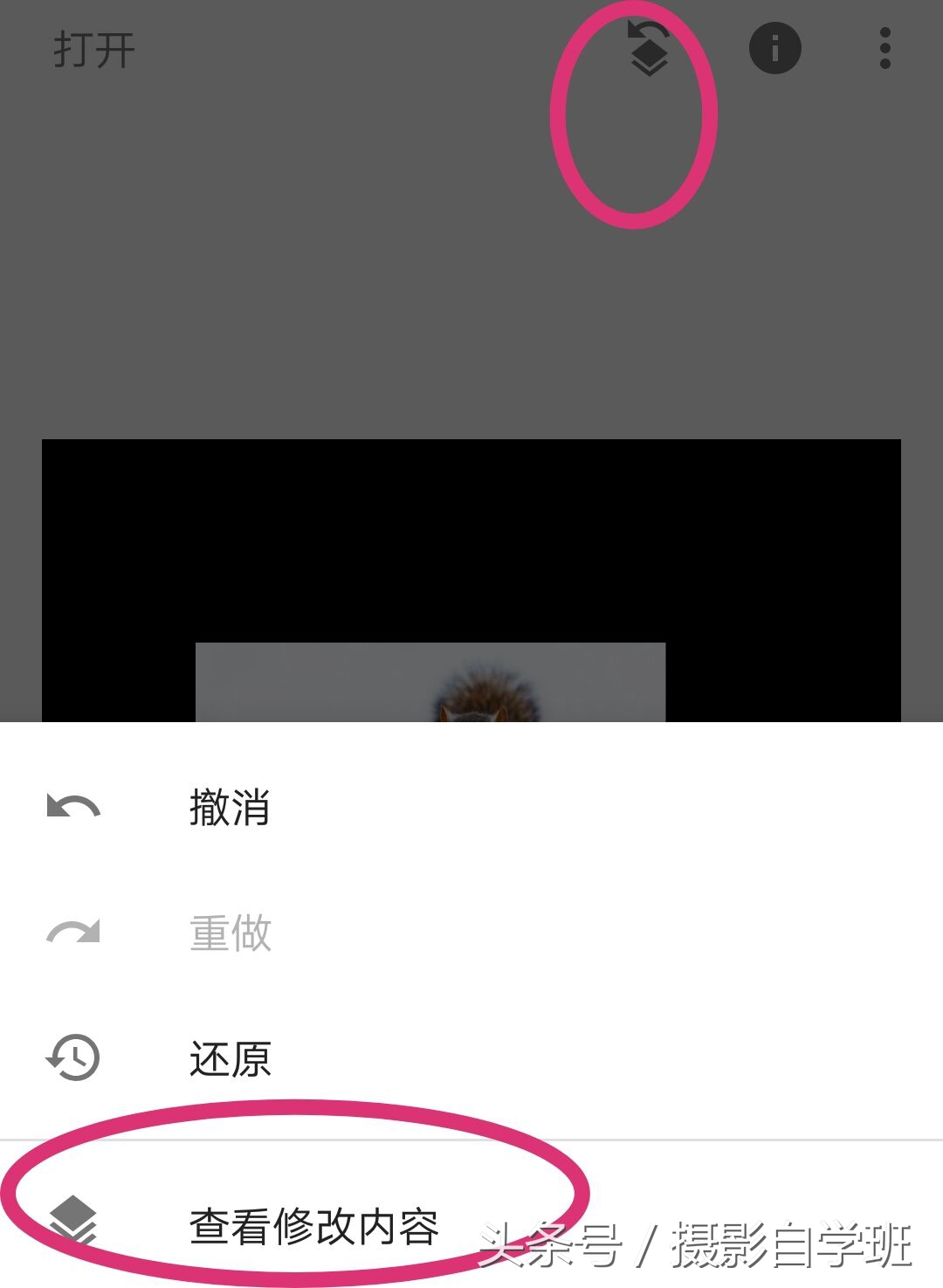Open the three-dot overflow menu

884,48
